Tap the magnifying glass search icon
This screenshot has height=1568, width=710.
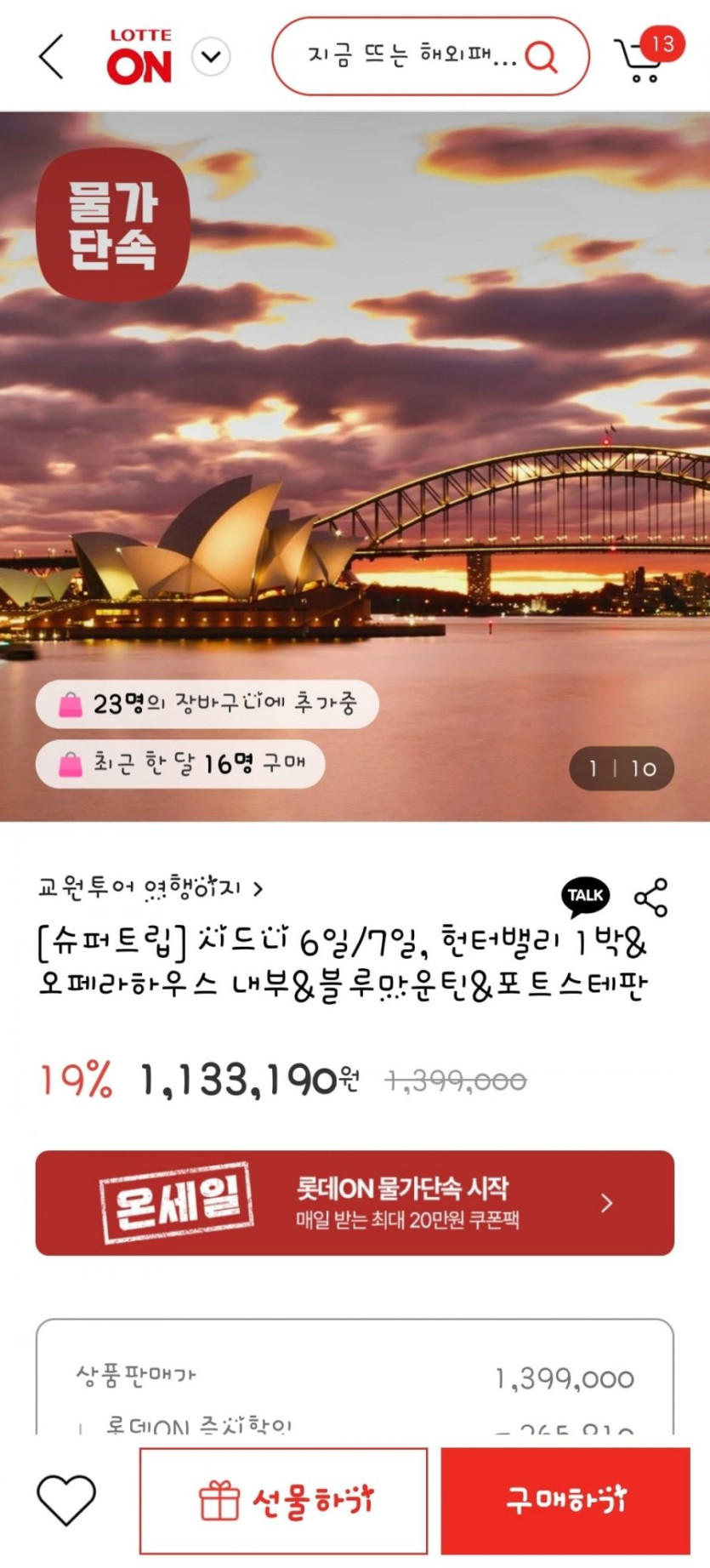click(x=541, y=57)
